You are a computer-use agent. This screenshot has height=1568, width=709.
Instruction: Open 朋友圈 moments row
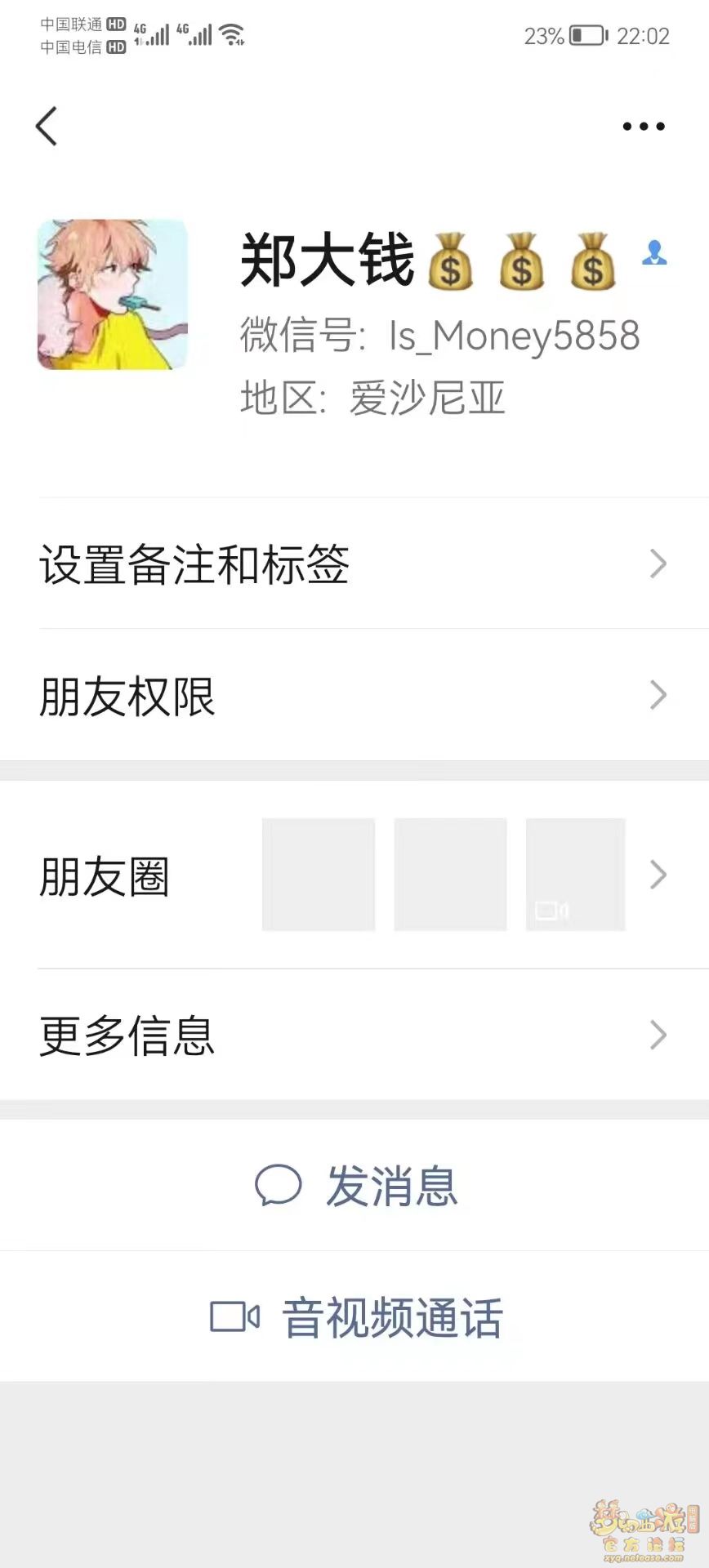point(354,875)
